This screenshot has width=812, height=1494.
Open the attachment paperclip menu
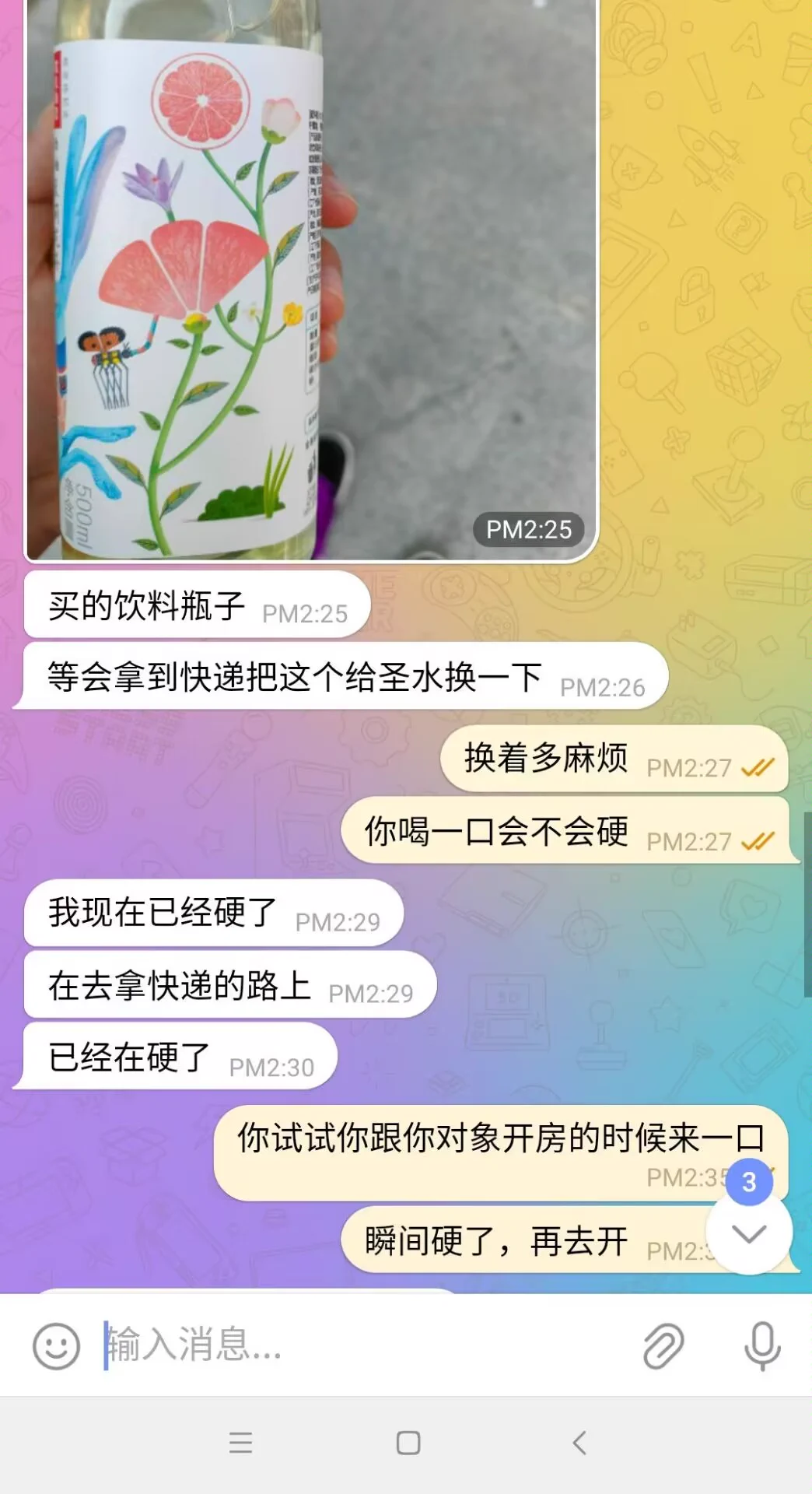(663, 1346)
